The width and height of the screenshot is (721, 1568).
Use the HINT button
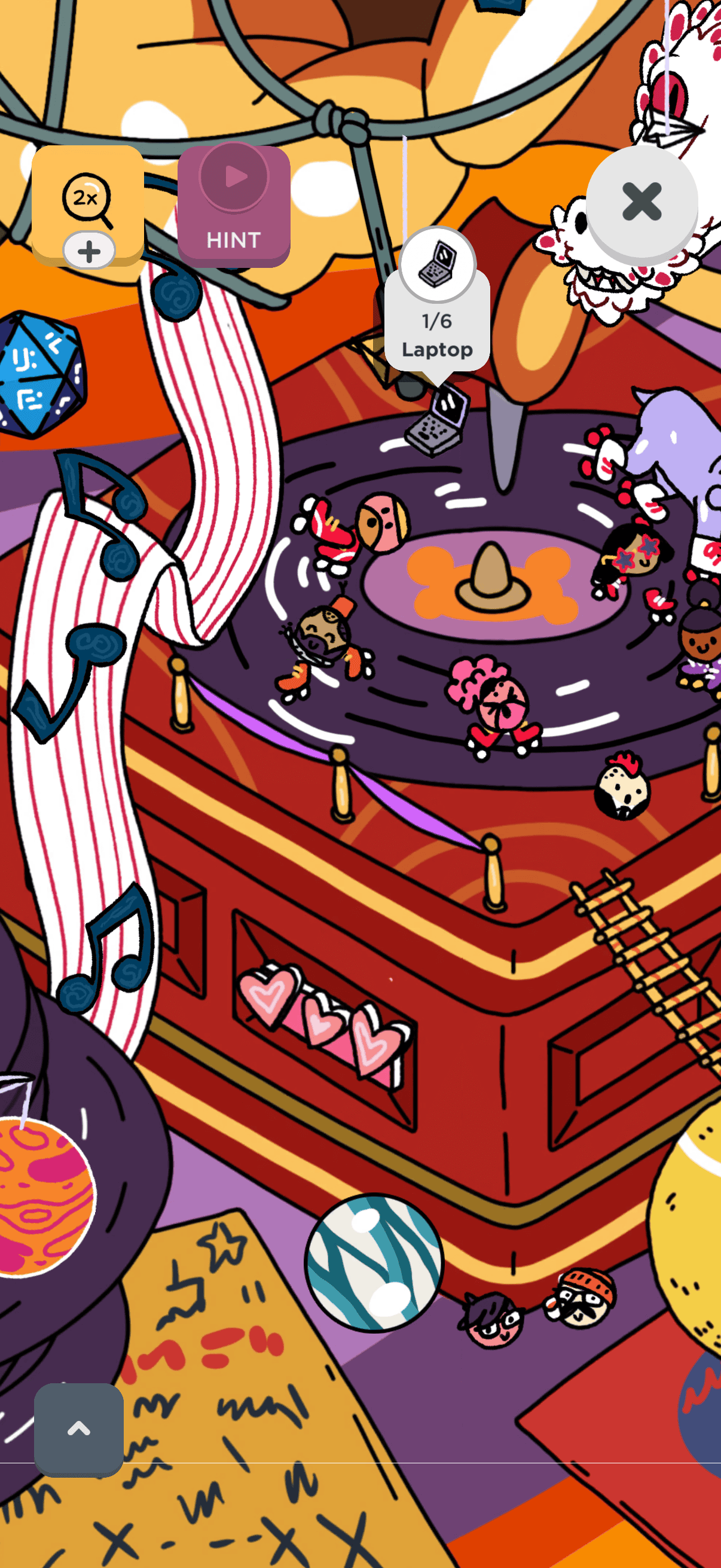pyautogui.click(x=234, y=206)
